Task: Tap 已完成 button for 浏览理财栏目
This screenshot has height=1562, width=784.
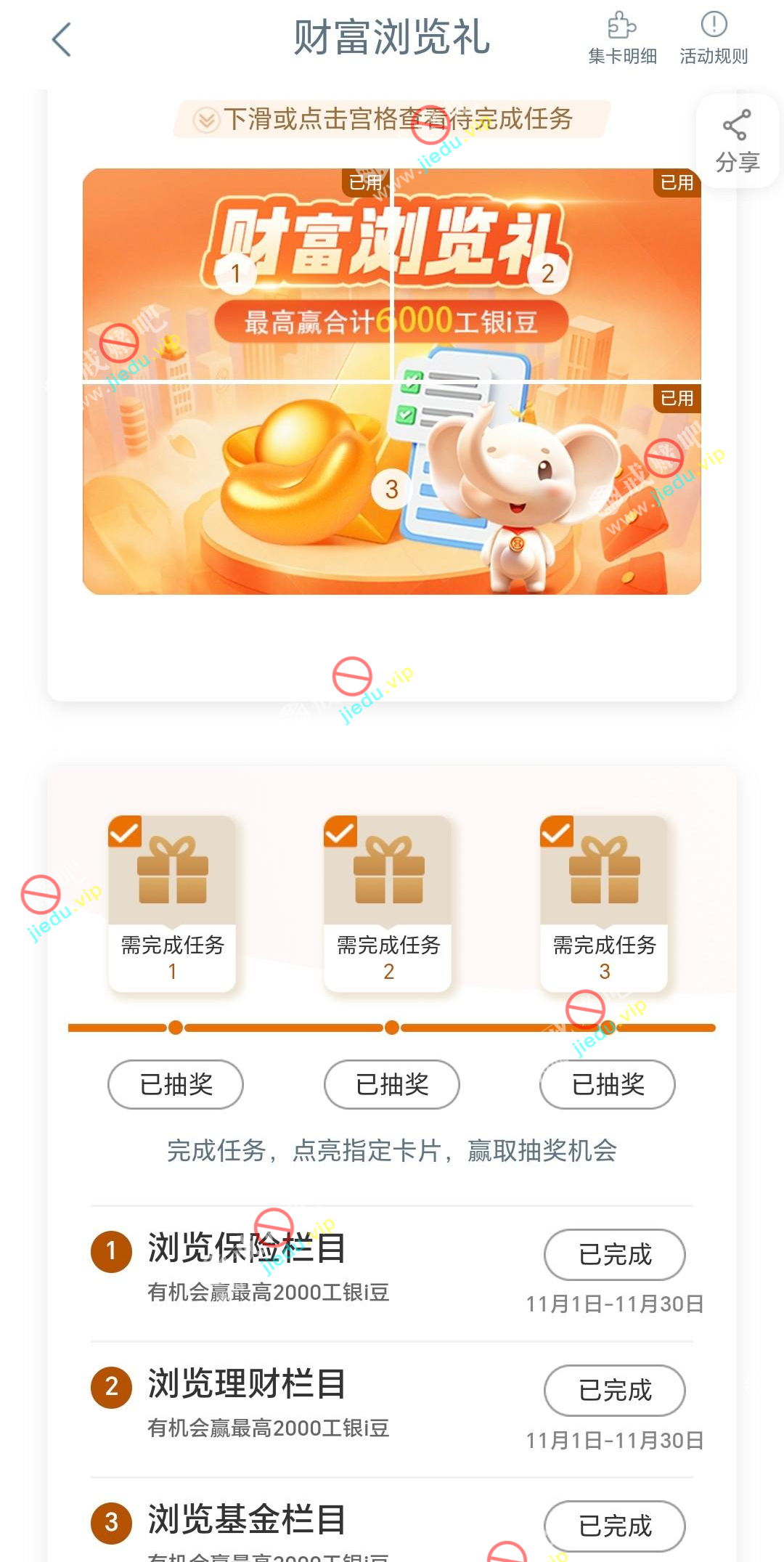Action: (615, 1390)
